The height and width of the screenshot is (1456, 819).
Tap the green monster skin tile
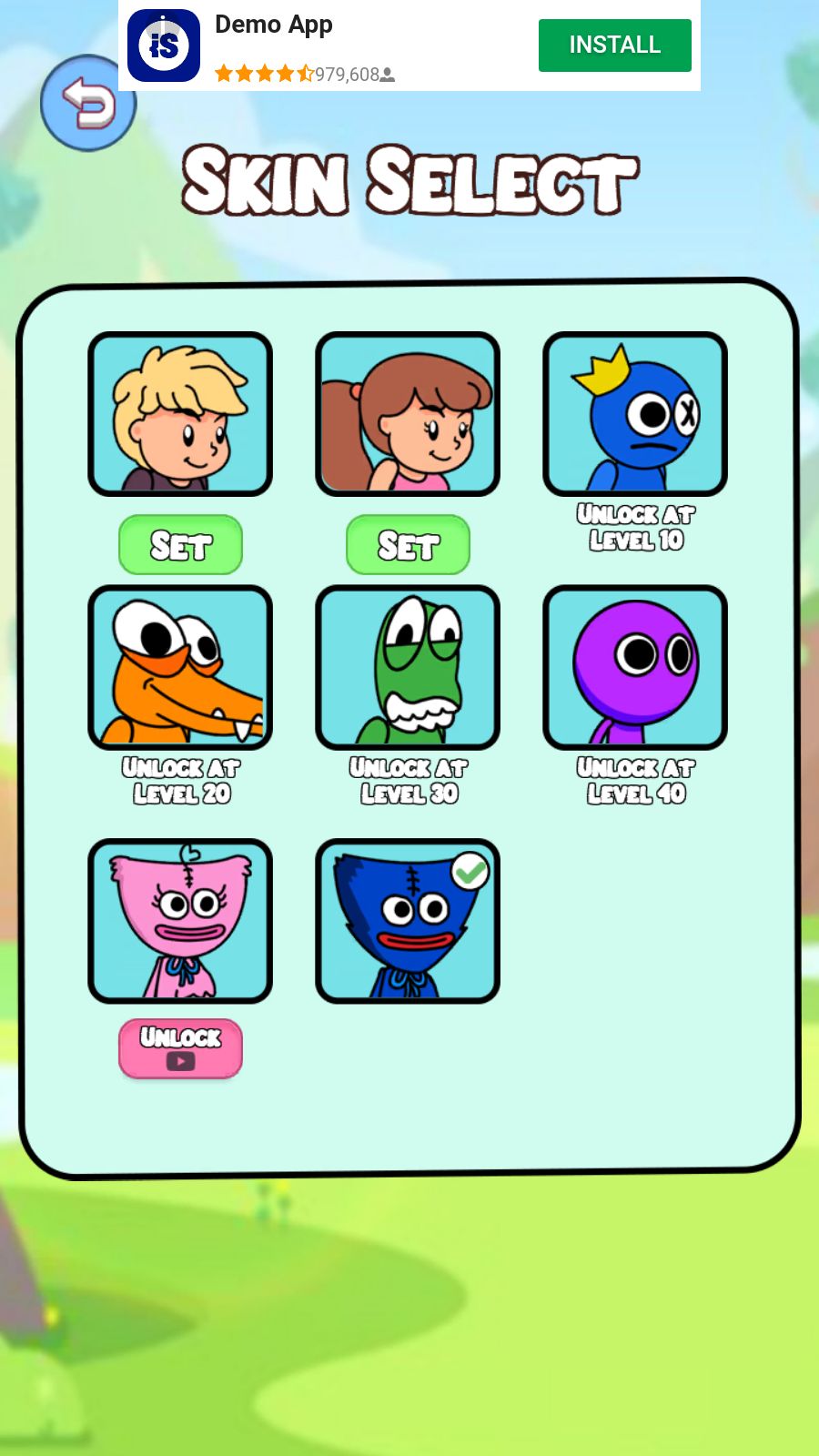[x=408, y=667]
